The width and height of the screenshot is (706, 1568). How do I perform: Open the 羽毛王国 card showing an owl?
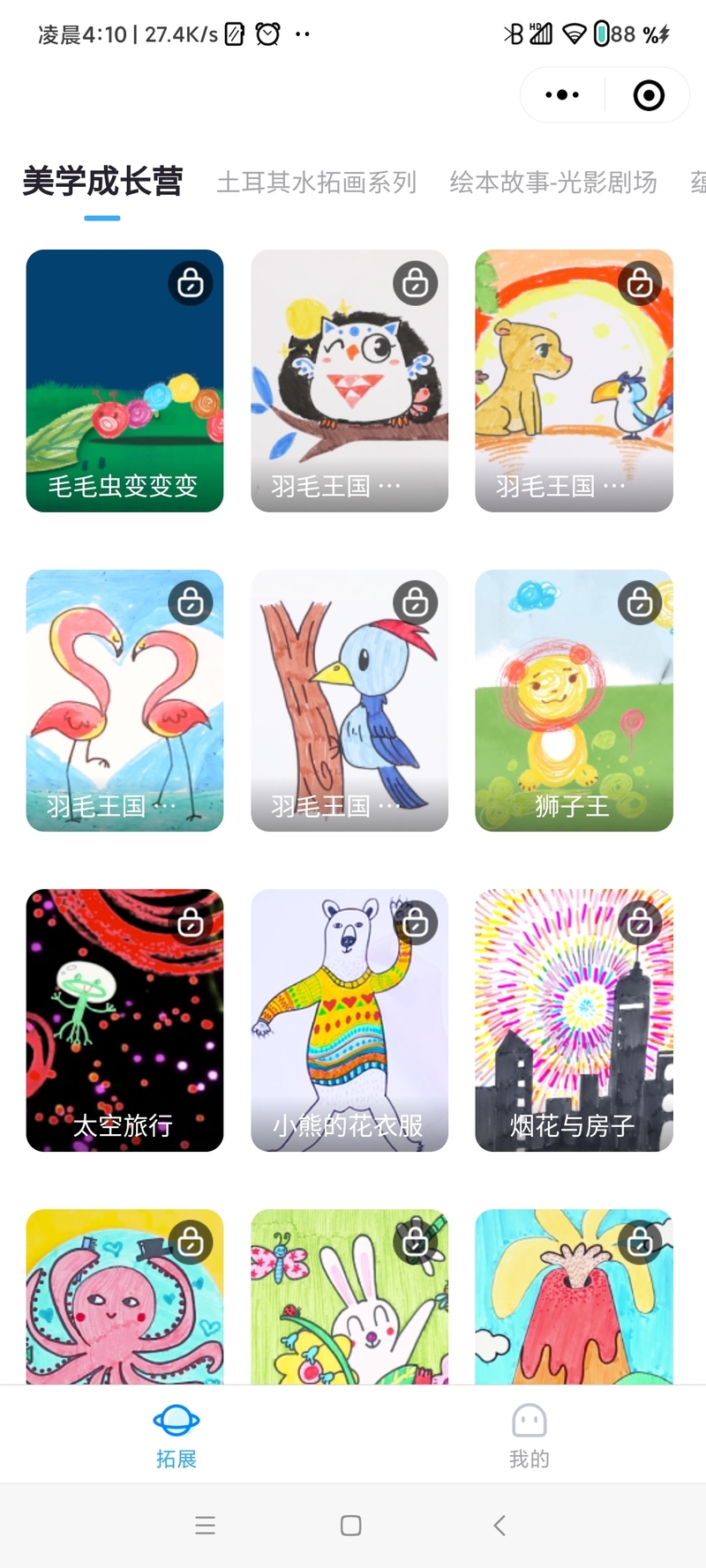(x=349, y=380)
